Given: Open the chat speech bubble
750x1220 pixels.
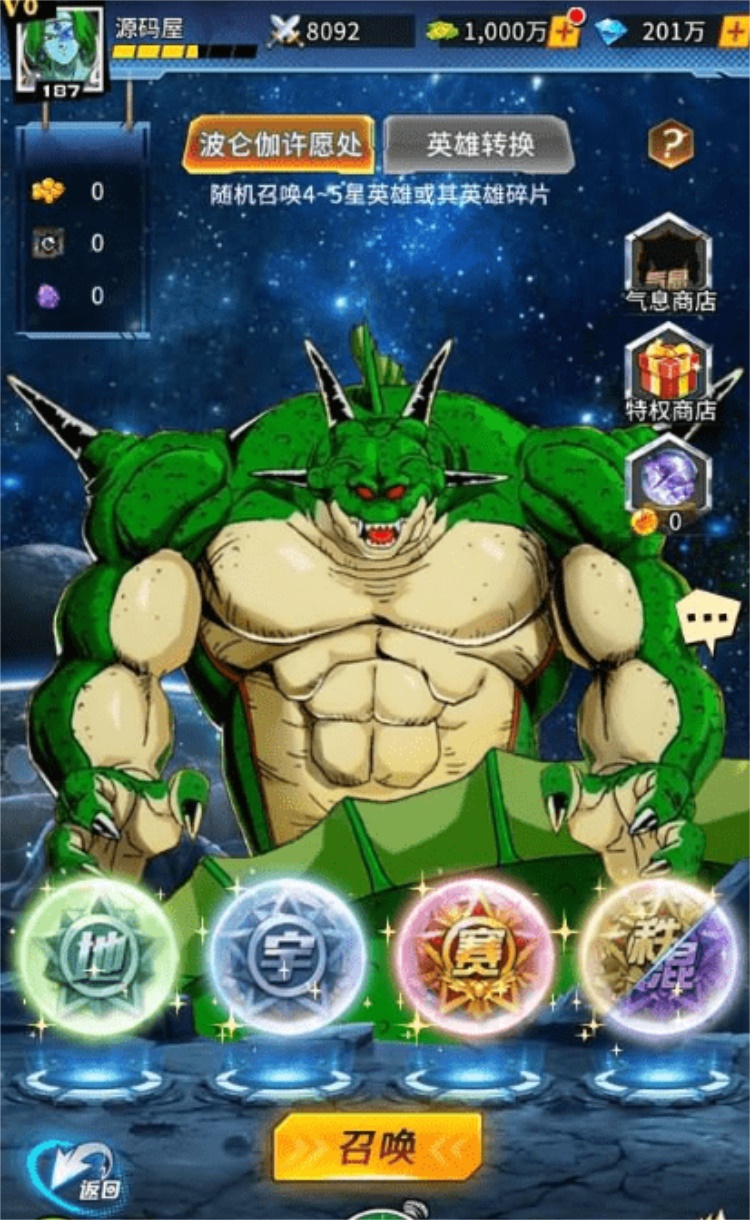Looking at the screenshot, I should [702, 622].
